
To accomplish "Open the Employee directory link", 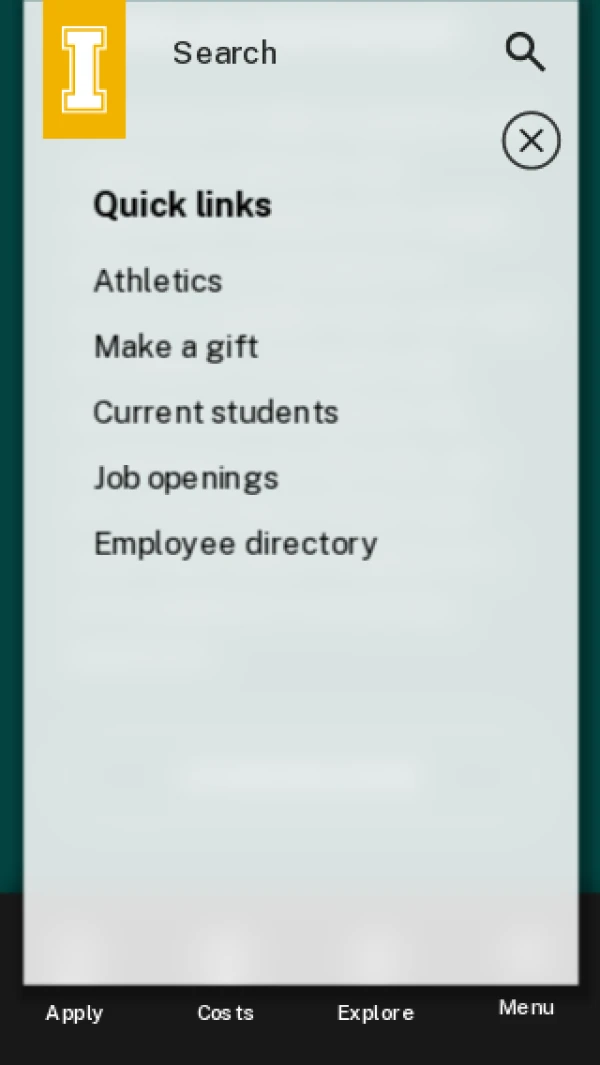I will pos(236,544).
